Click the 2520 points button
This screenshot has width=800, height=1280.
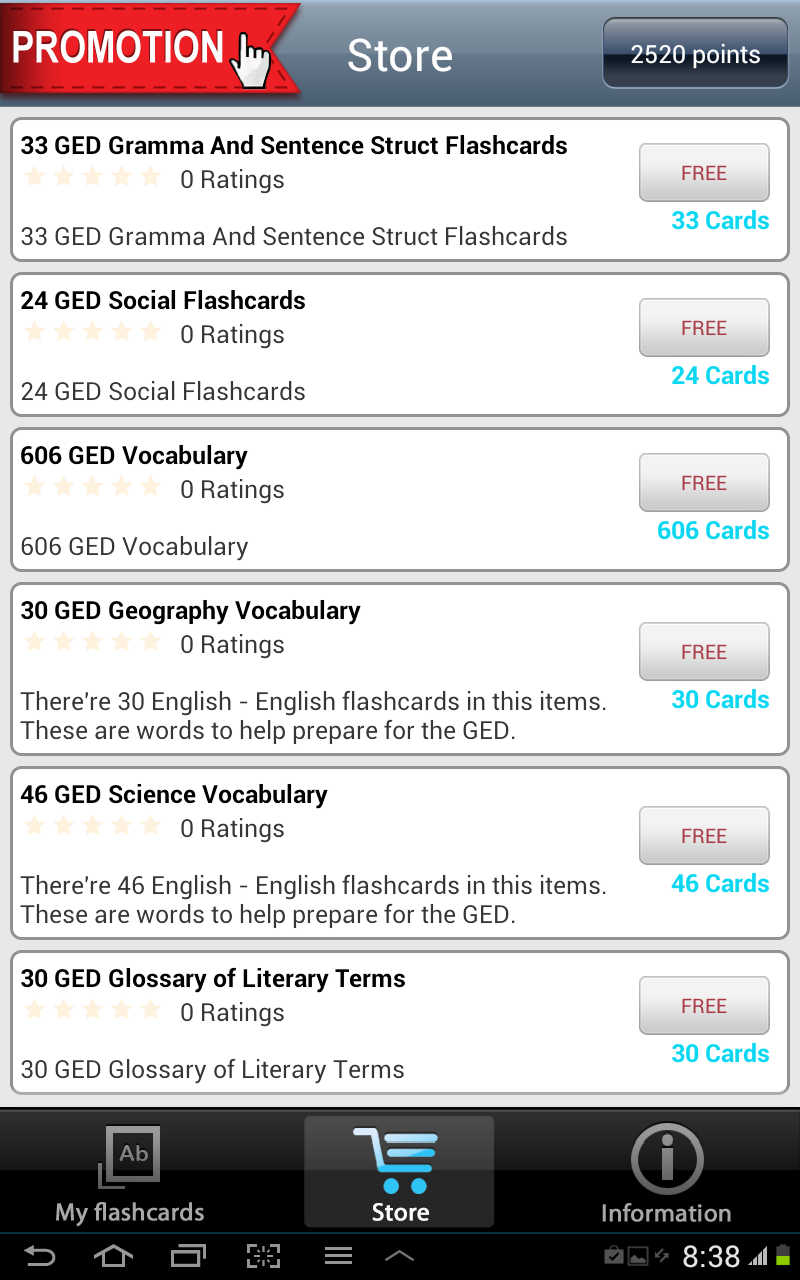(x=694, y=53)
